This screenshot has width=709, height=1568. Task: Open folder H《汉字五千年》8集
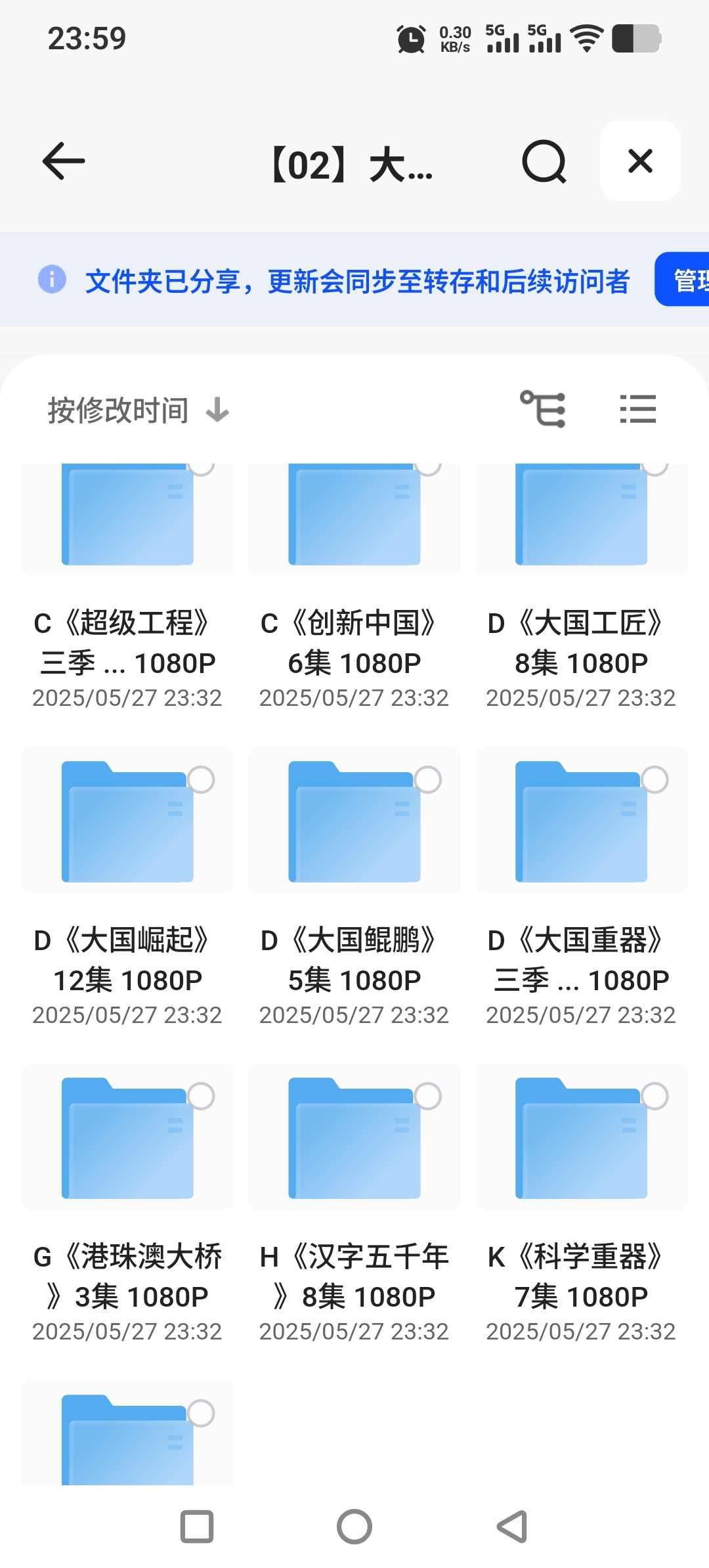[x=354, y=1138]
